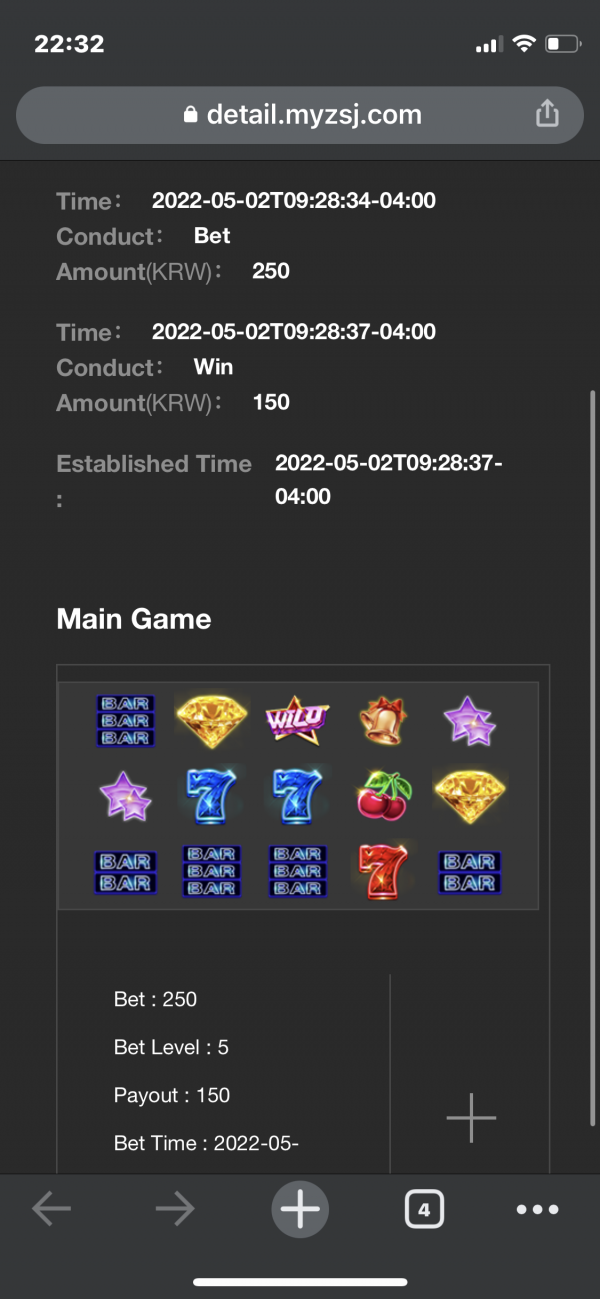Viewport: 600px width, 1299px height.
Task: Tap the detail.myzsj.com address bar
Action: coord(300,115)
